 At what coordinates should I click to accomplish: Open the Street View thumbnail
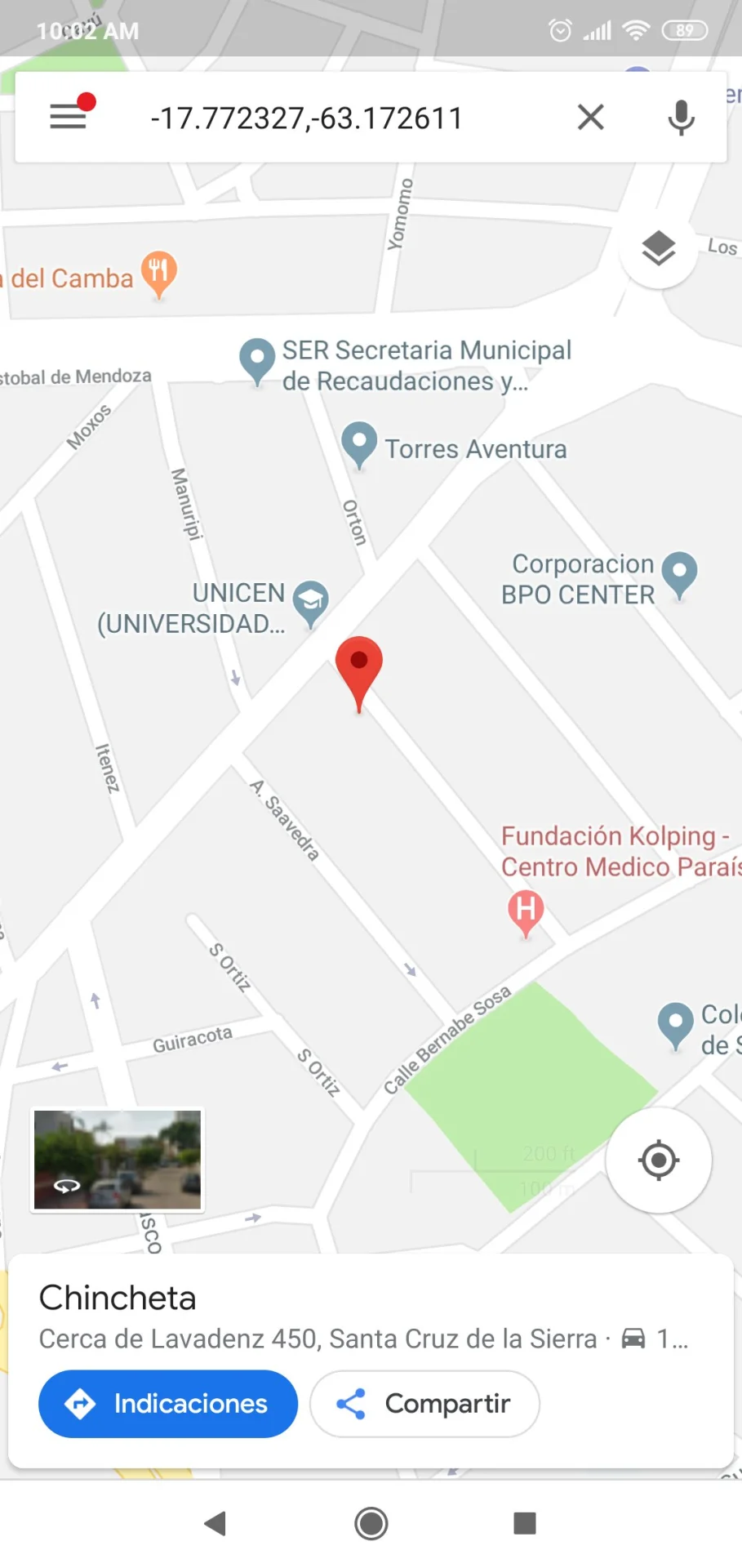click(118, 1160)
